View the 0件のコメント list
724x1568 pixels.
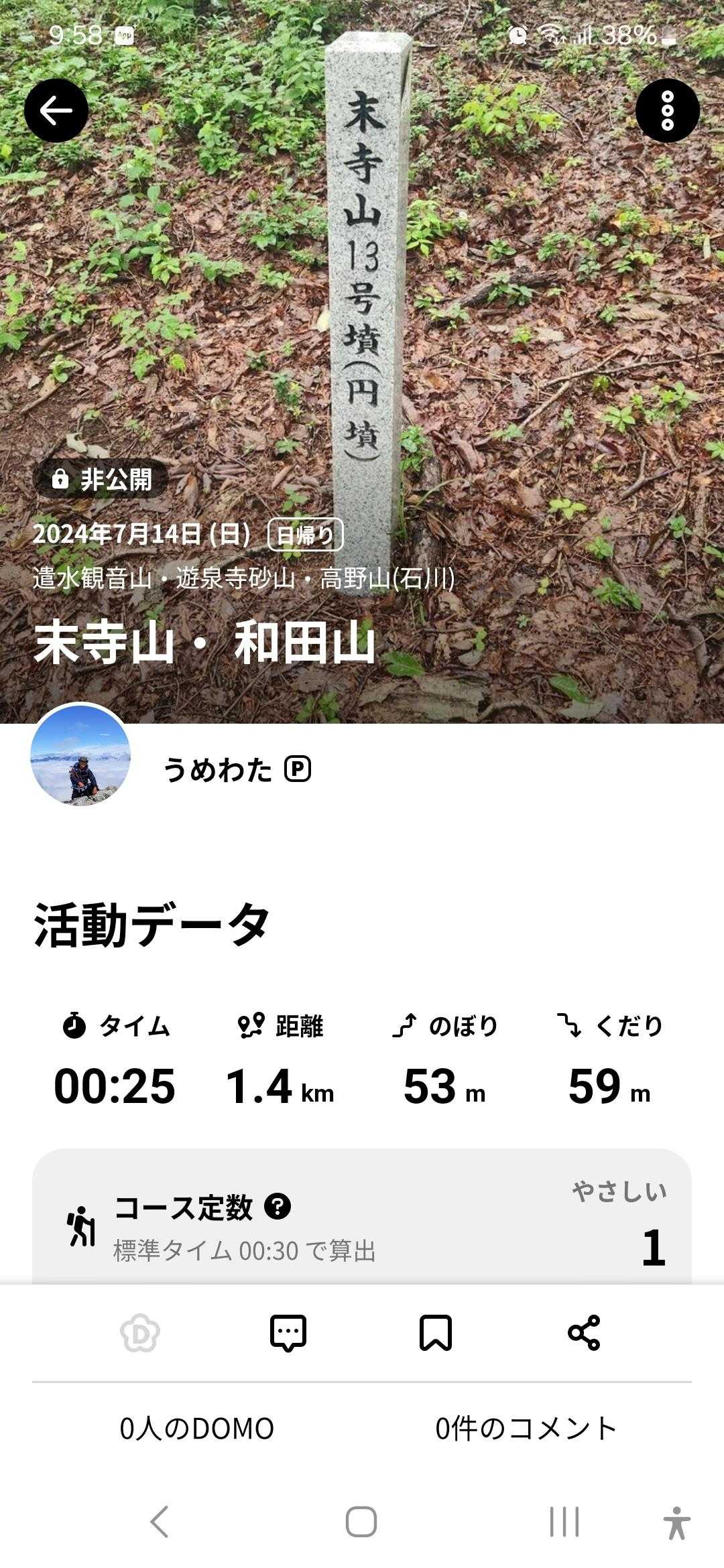click(x=526, y=1429)
